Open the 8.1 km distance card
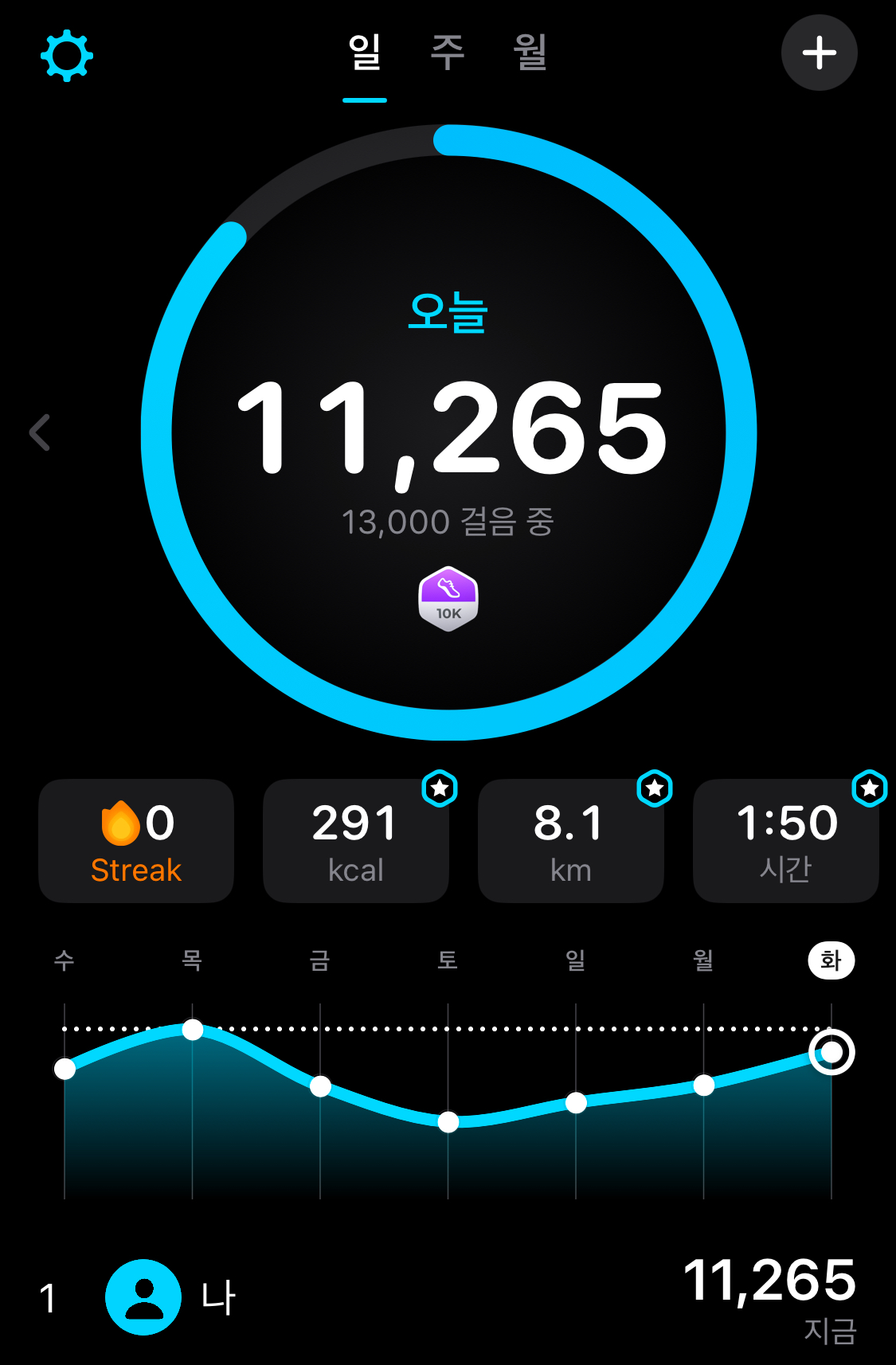 coord(570,841)
